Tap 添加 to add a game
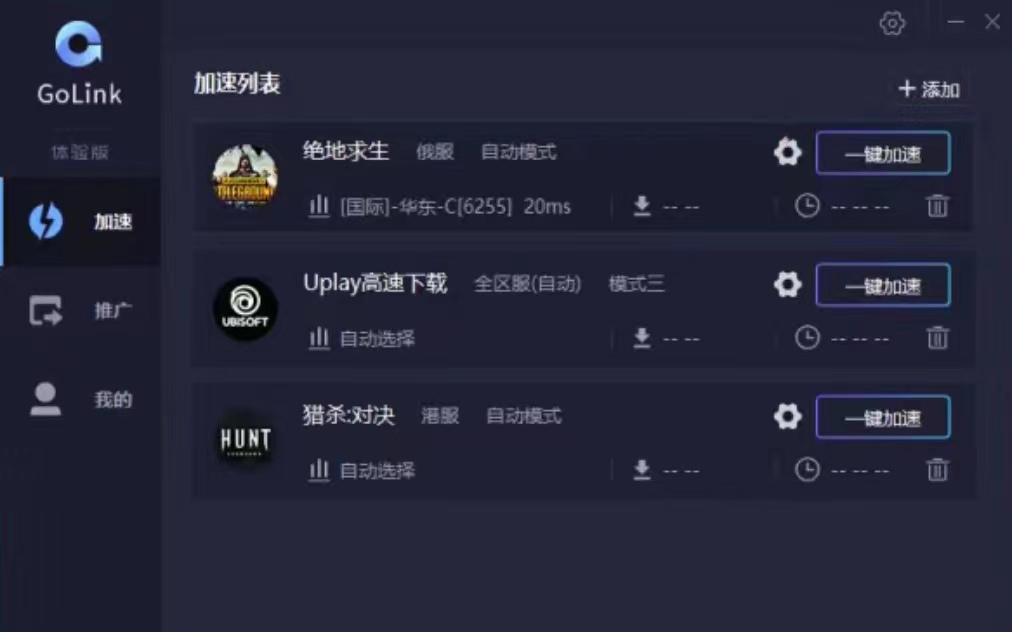 coord(930,89)
